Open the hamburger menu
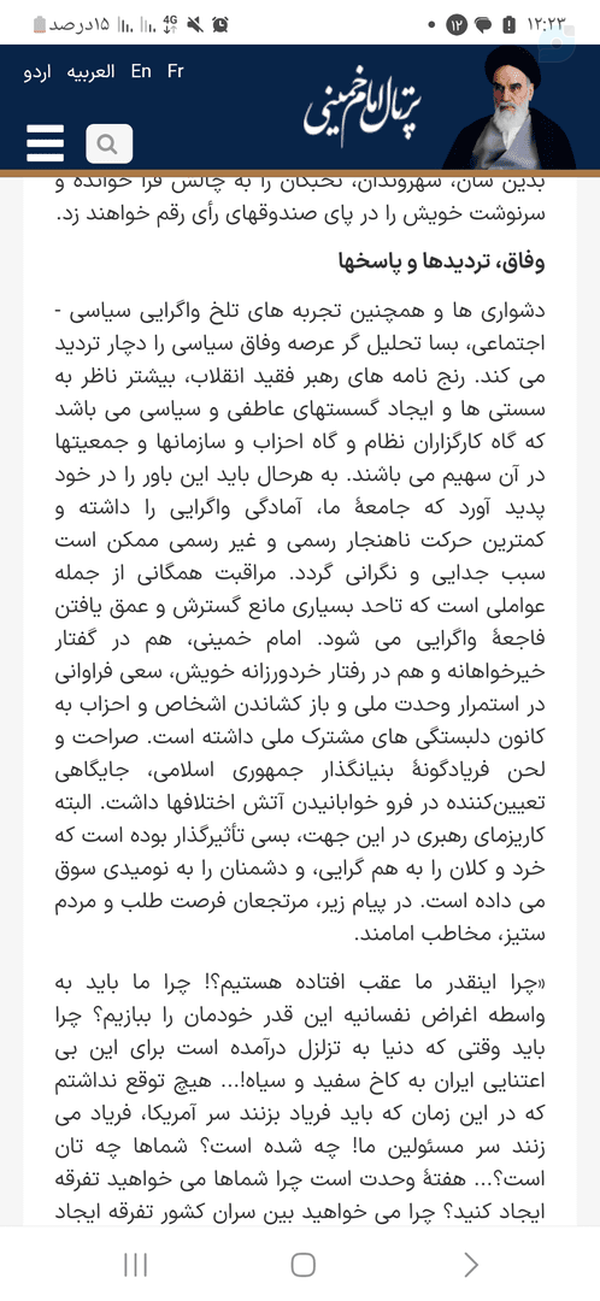 (45, 144)
